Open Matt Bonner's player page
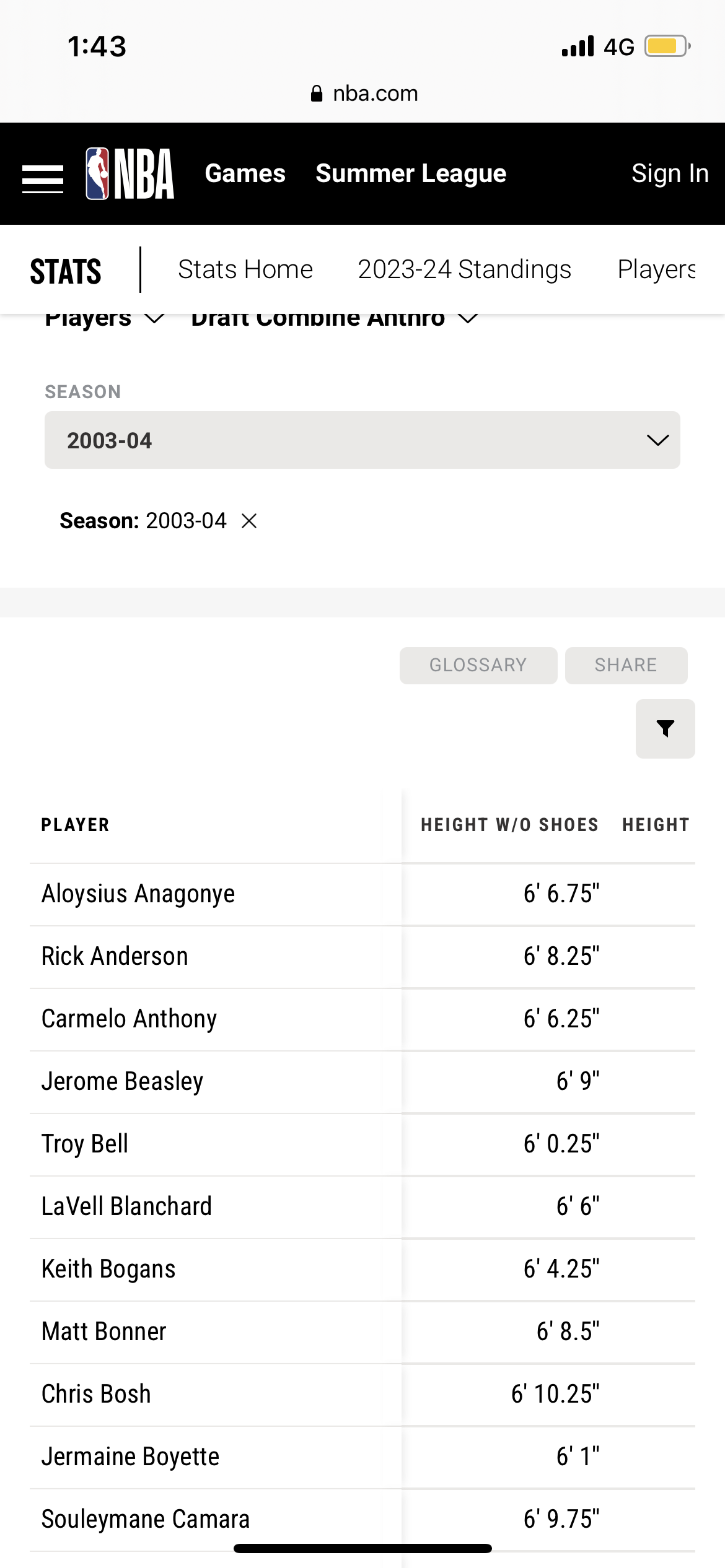Viewport: 725px width, 1568px height. [x=103, y=1331]
